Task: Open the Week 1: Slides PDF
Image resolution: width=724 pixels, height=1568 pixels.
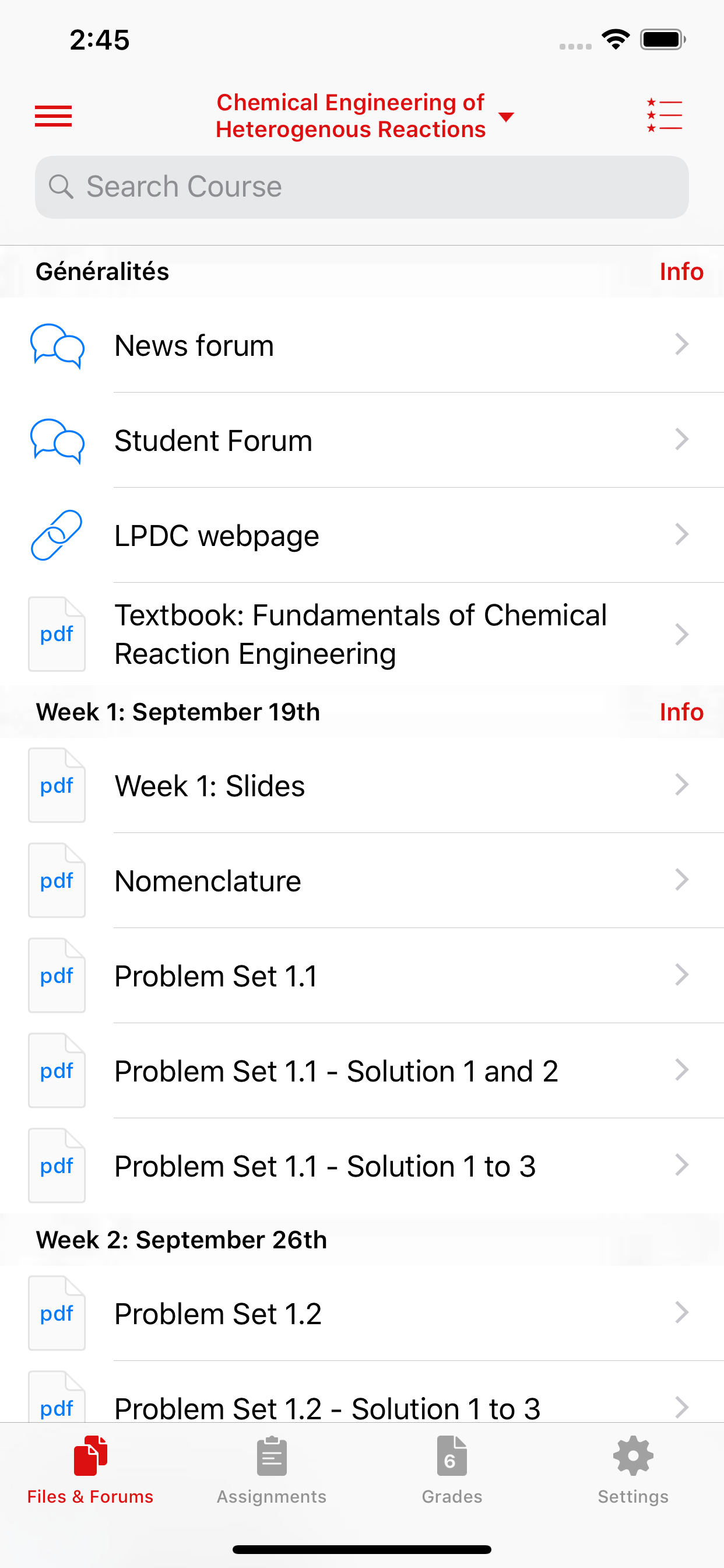Action: [x=362, y=785]
